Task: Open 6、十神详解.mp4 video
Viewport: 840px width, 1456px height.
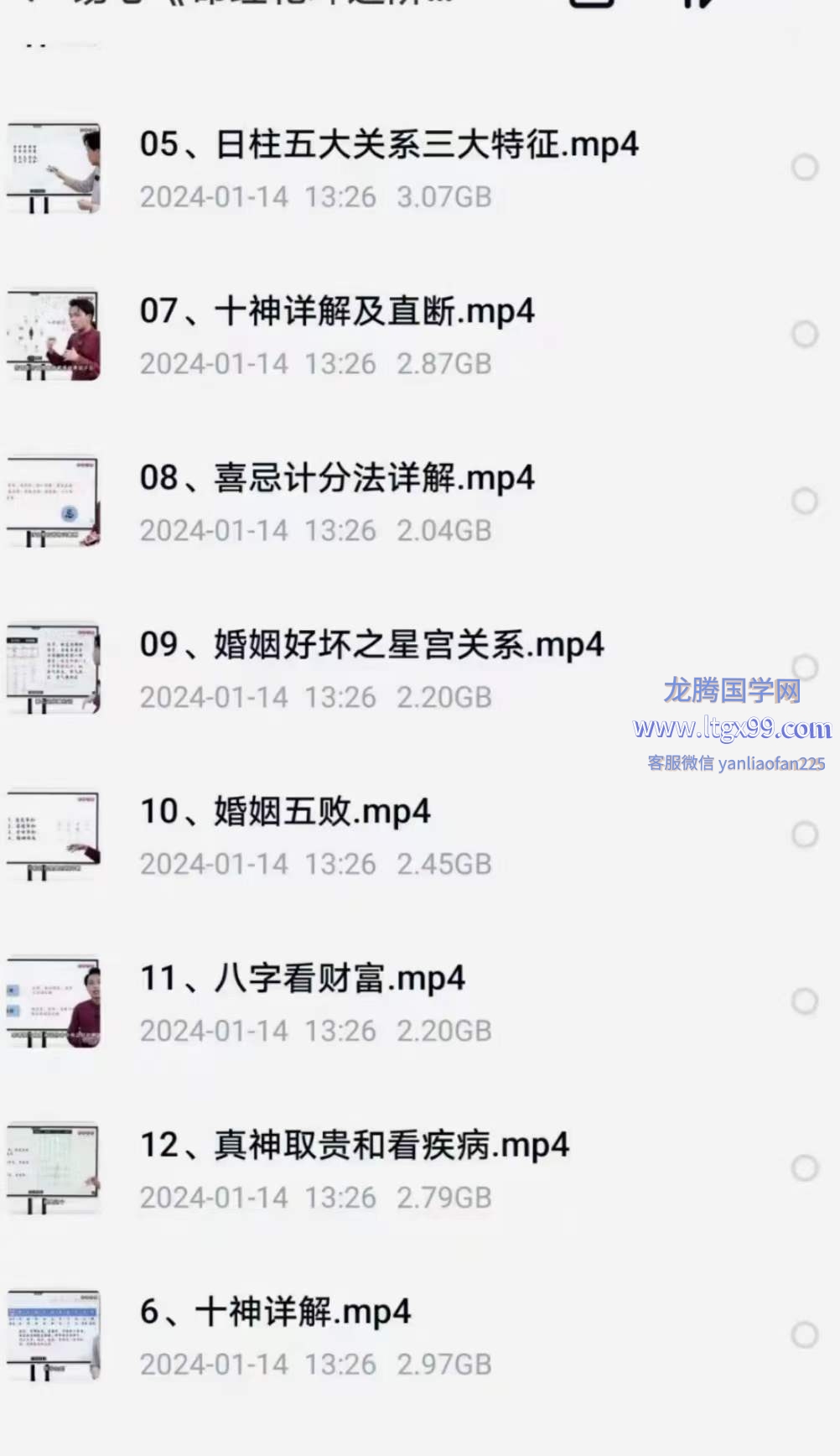Action: (x=275, y=1313)
